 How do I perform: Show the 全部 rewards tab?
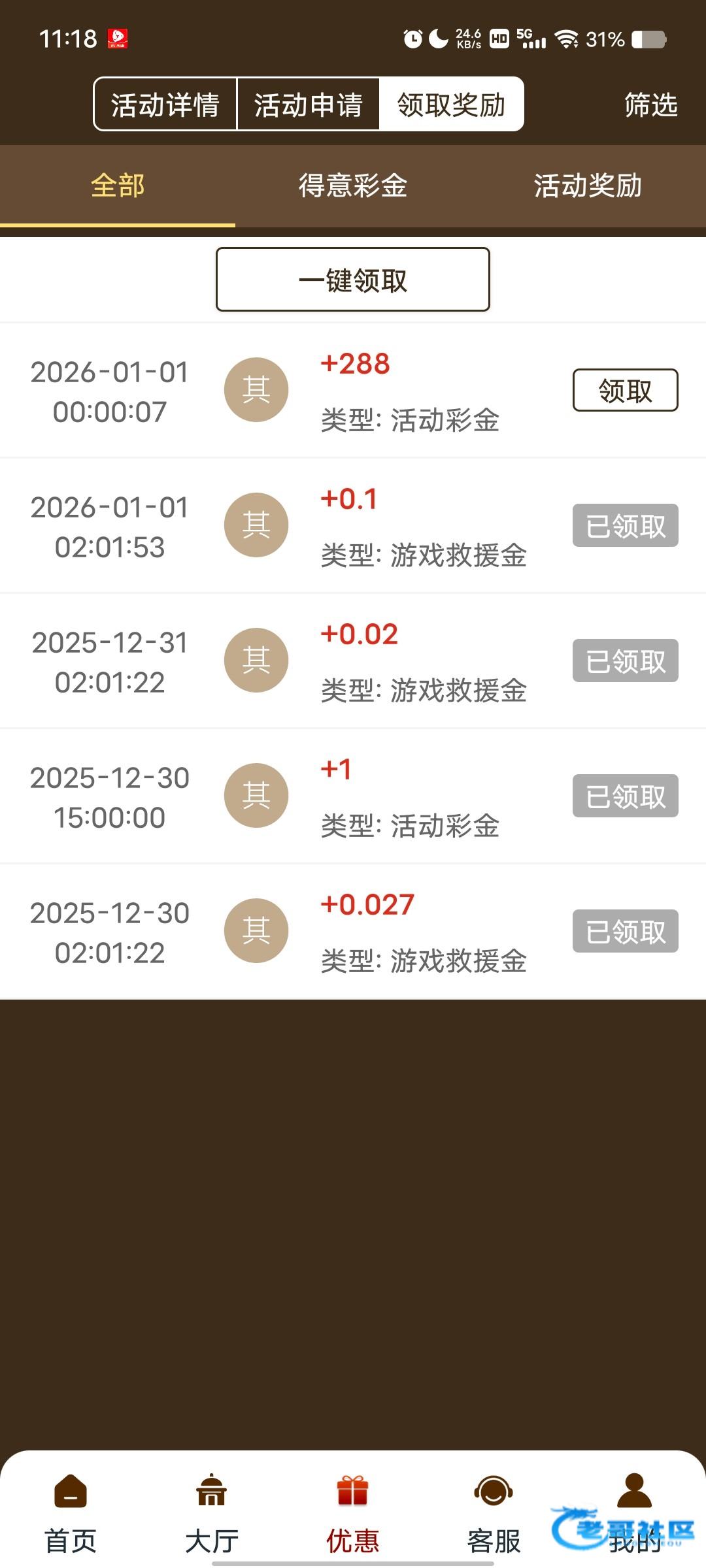pos(118,186)
